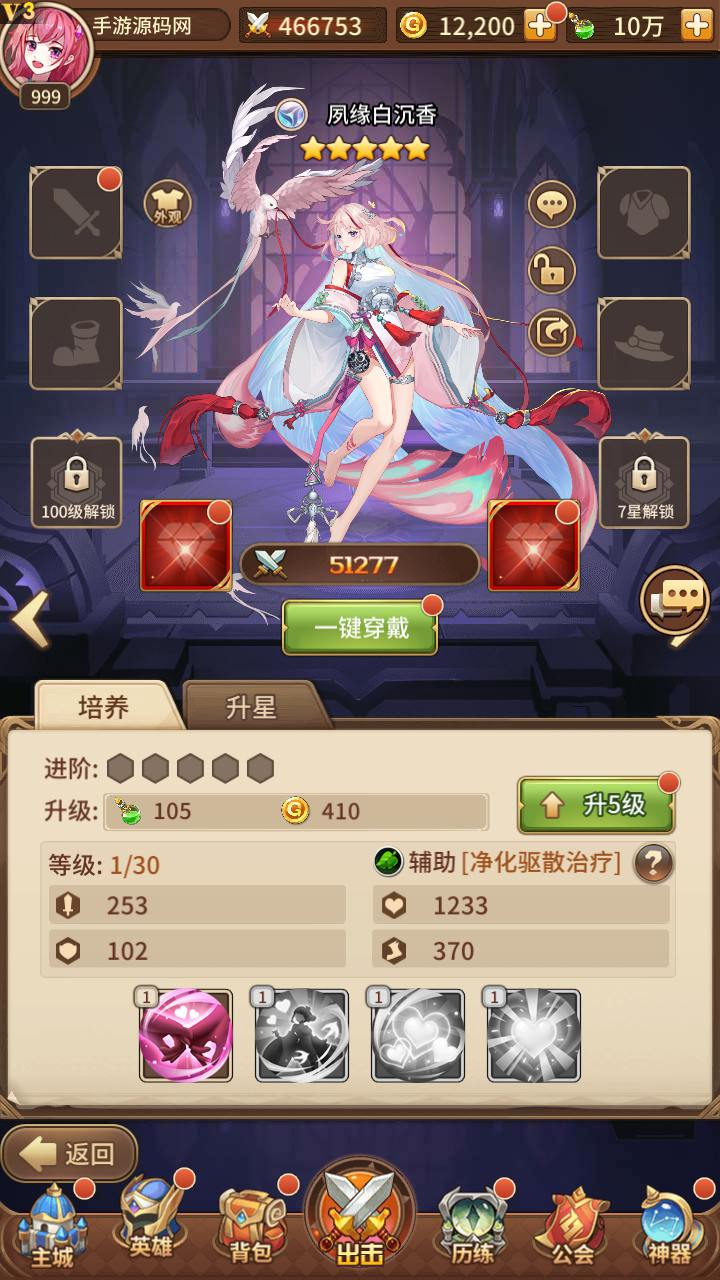The image size is (720, 1280).
Task: Open the 背包 bag tab
Action: coord(251,1227)
